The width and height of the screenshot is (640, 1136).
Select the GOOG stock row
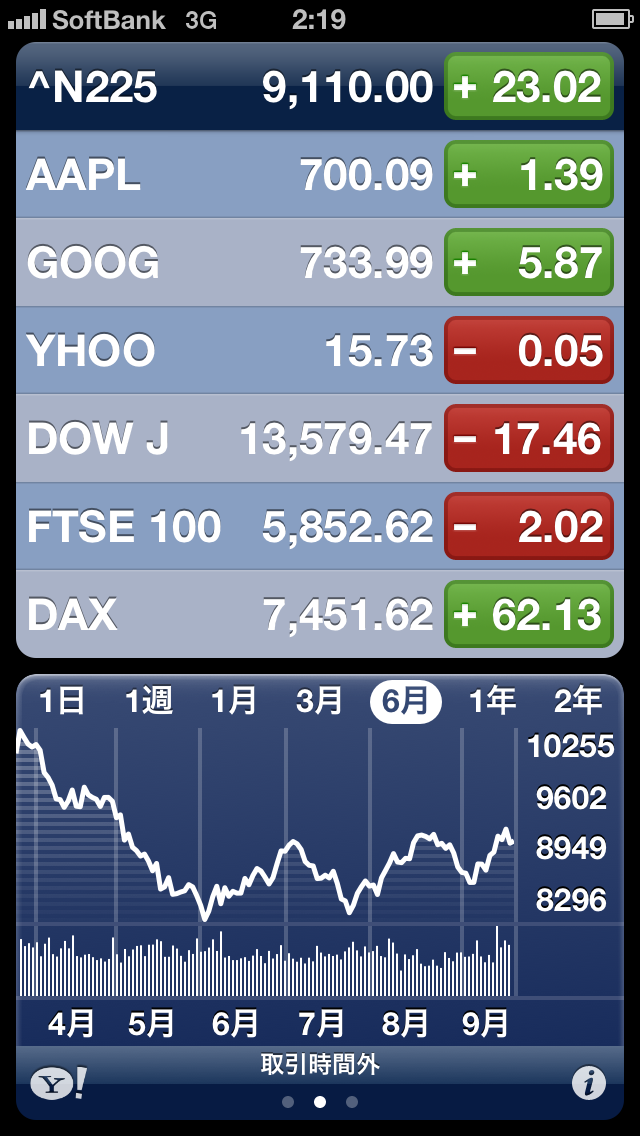230,263
